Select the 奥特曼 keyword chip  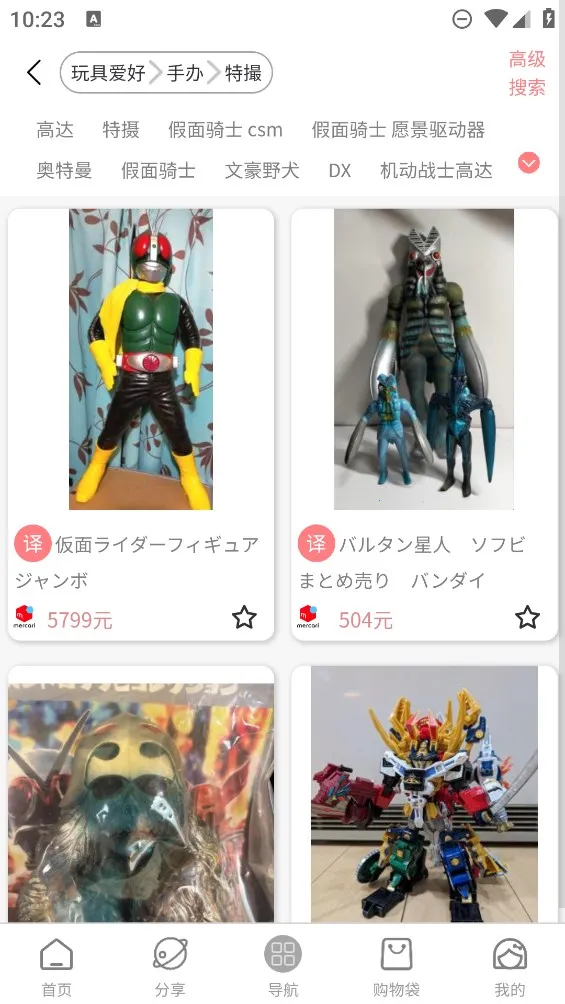[64, 170]
